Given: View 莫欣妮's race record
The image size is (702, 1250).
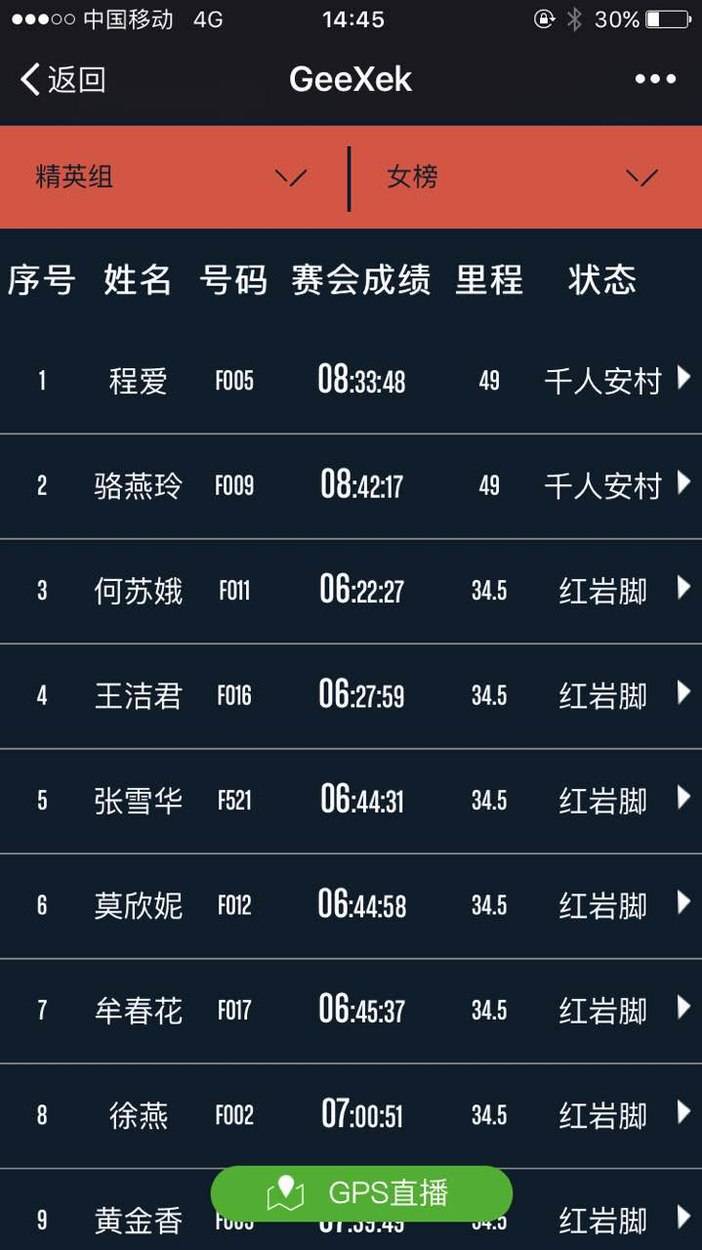Looking at the screenshot, I should 351,906.
